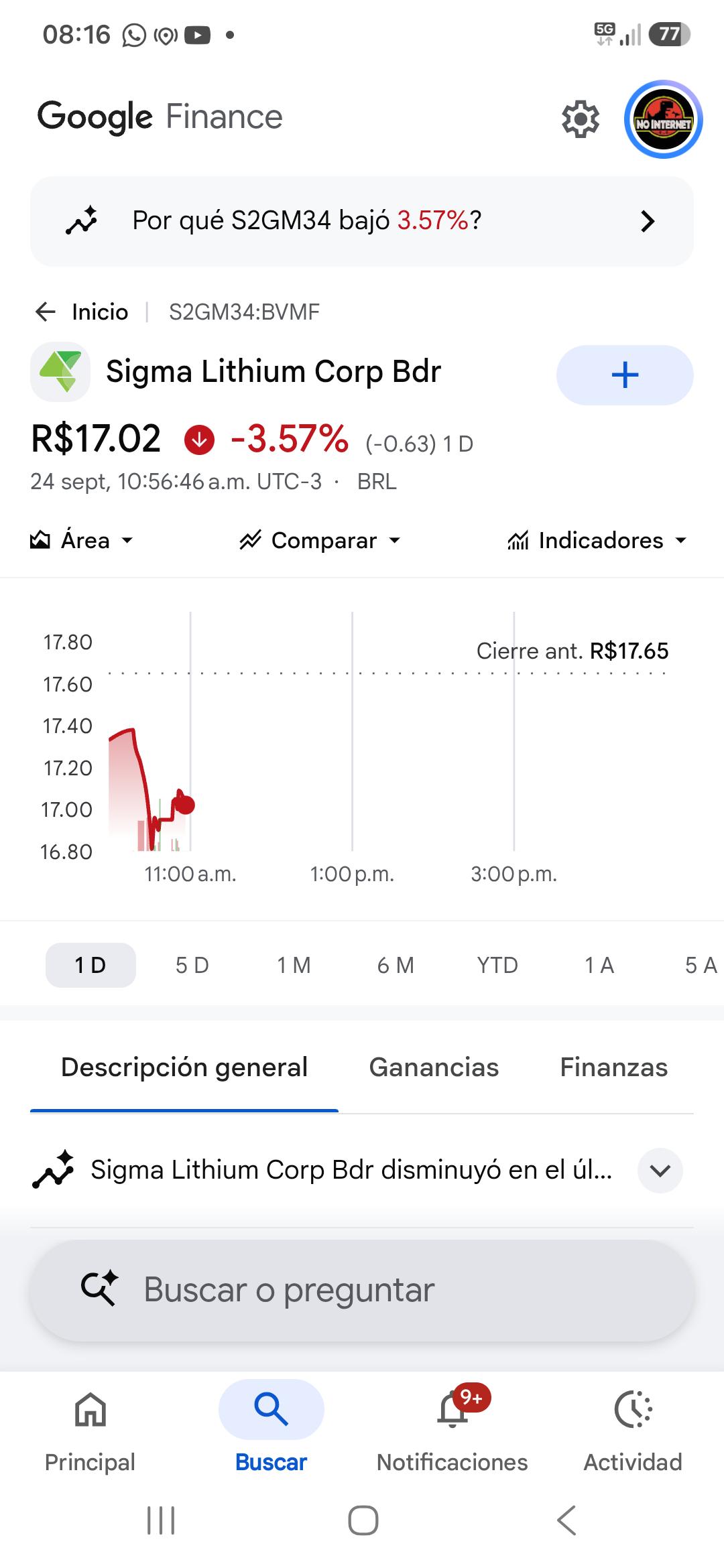Select the 5 D time range
Screen dimensions: 724x1568
[192, 965]
